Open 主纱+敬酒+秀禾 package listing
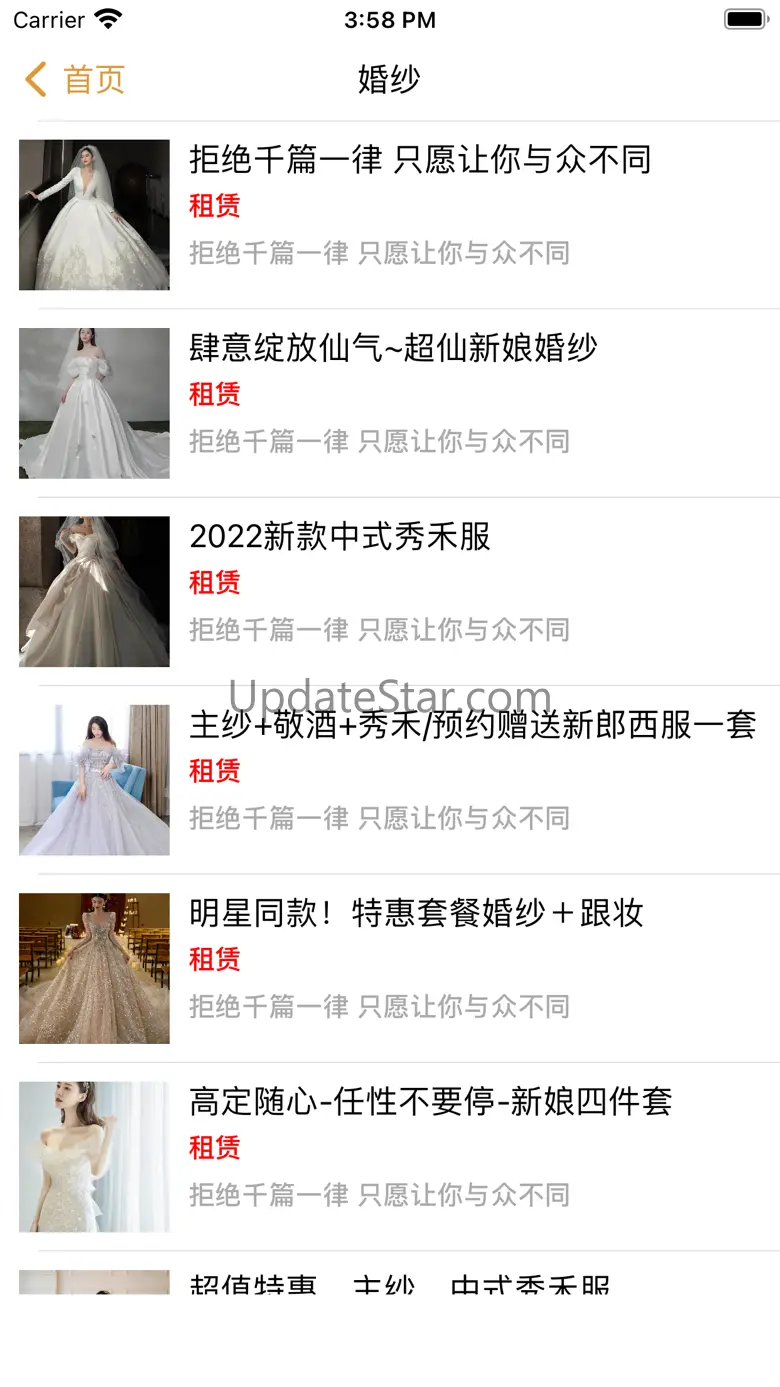 (472, 725)
